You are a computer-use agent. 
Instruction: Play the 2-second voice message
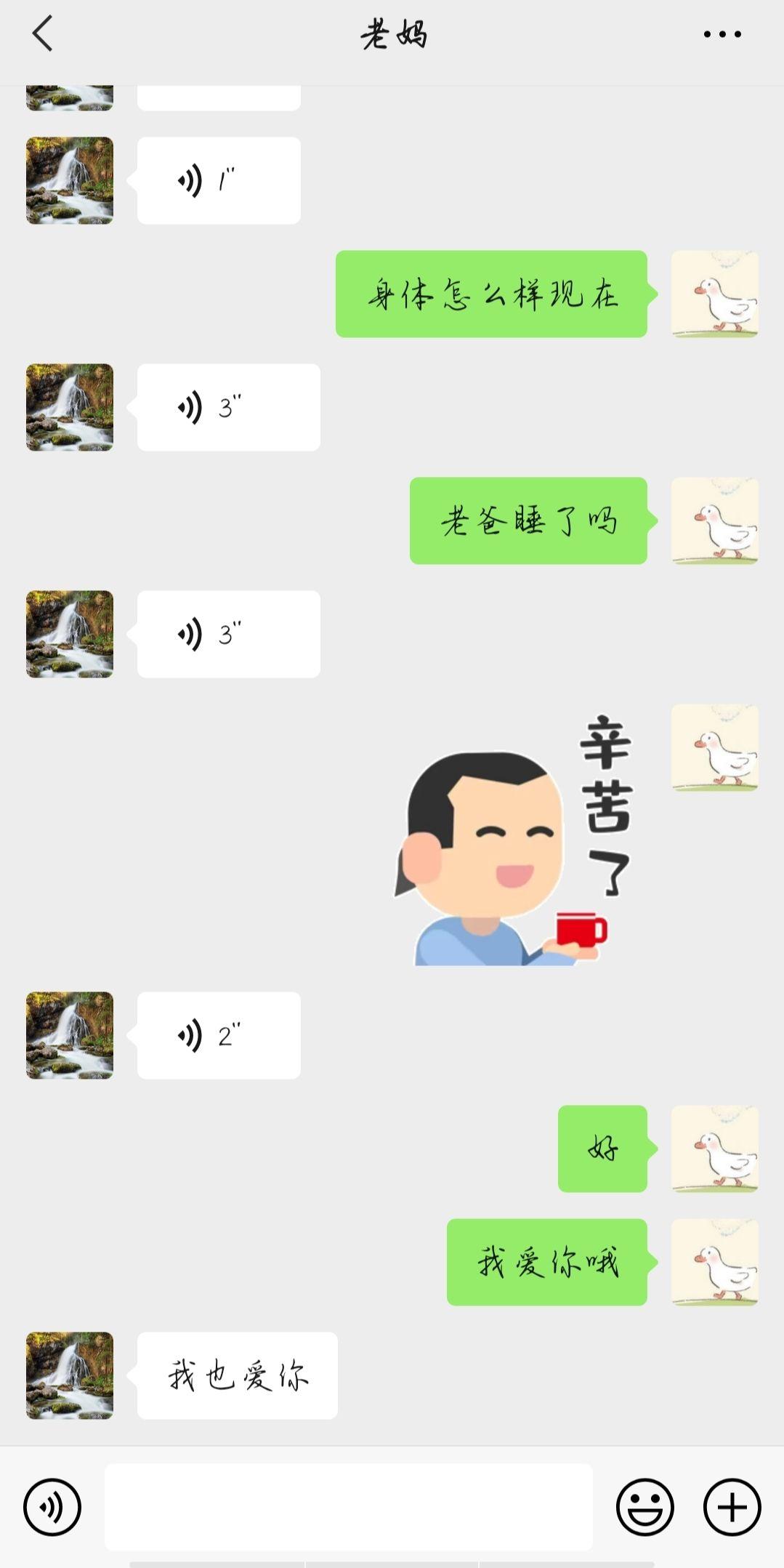(x=218, y=1035)
